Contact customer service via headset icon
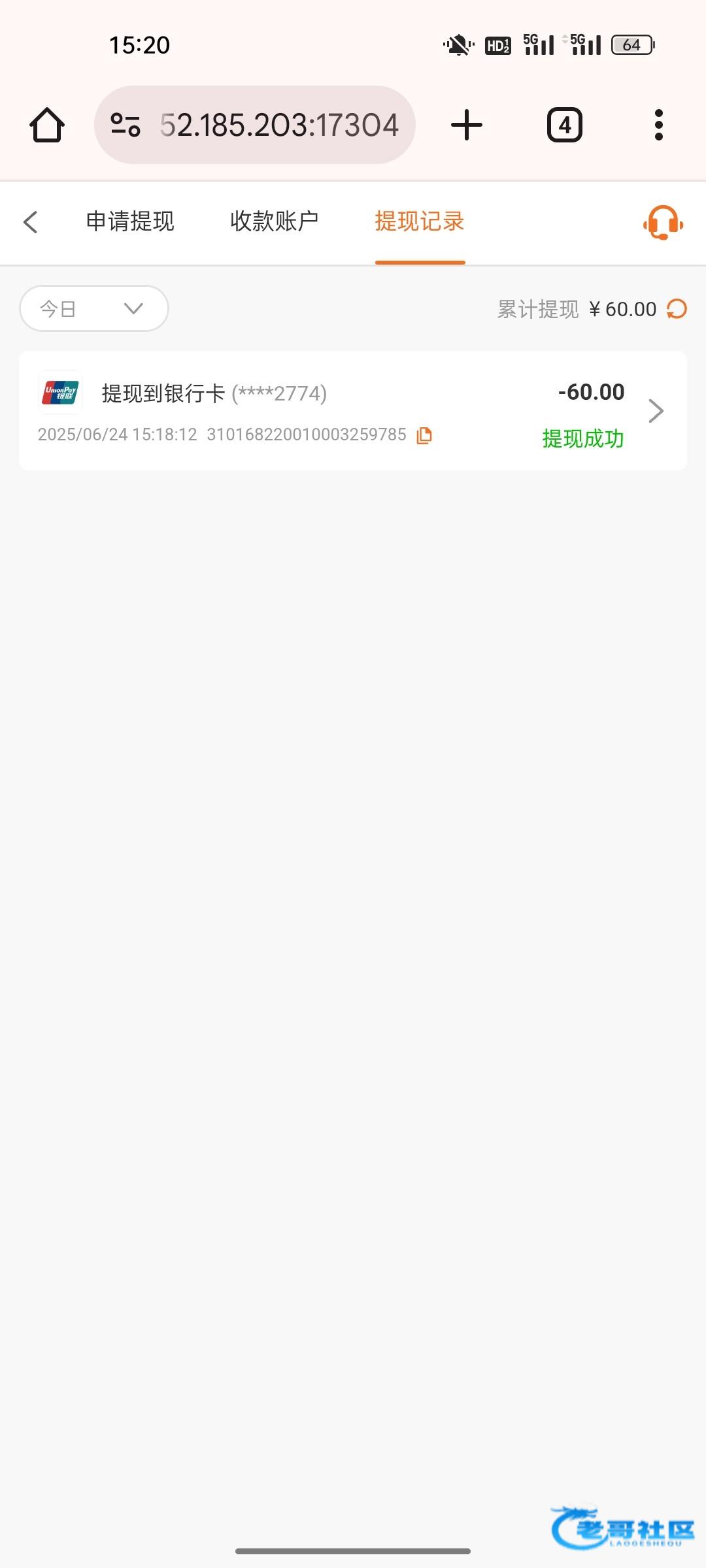Screen dimensions: 706x1568 663,223
